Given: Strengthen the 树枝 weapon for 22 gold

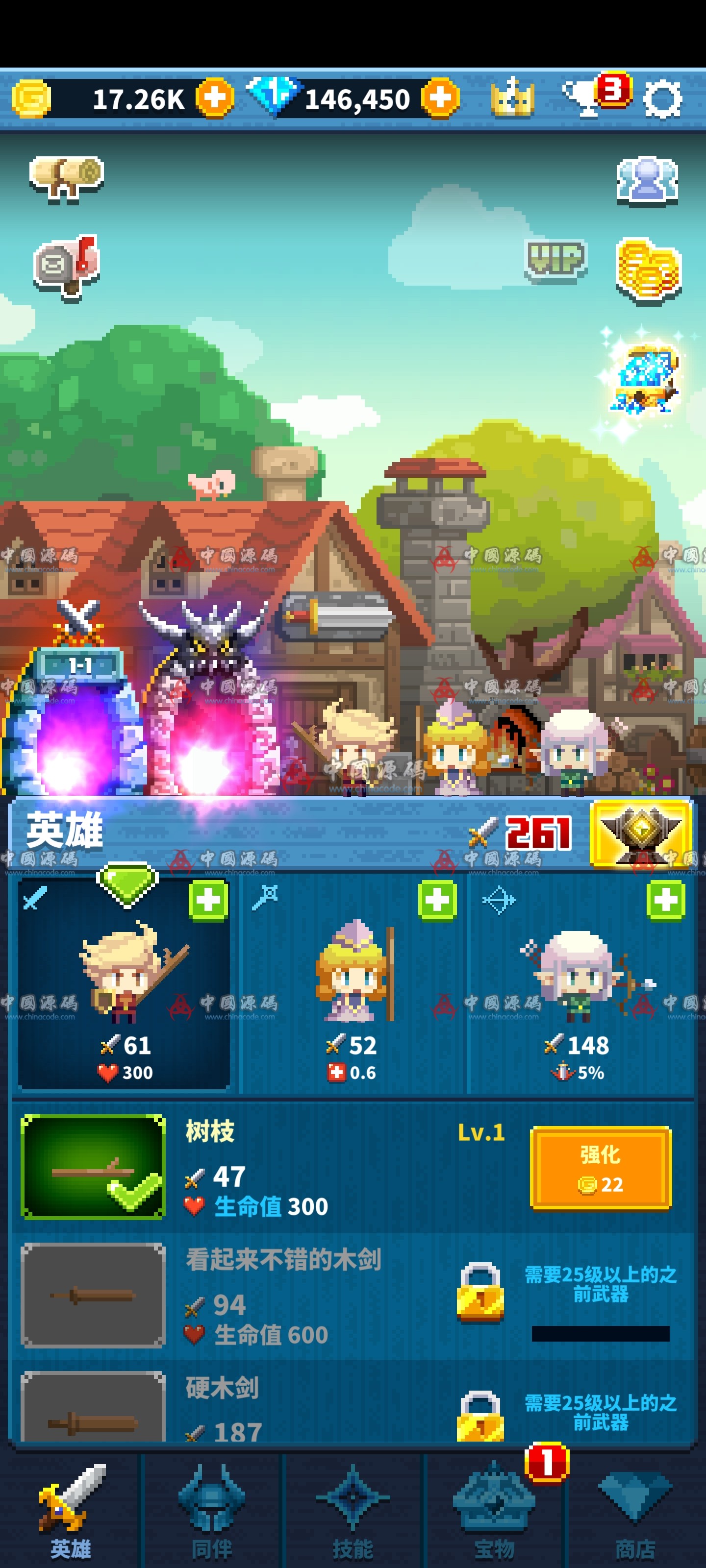Looking at the screenshot, I should tap(601, 1167).
